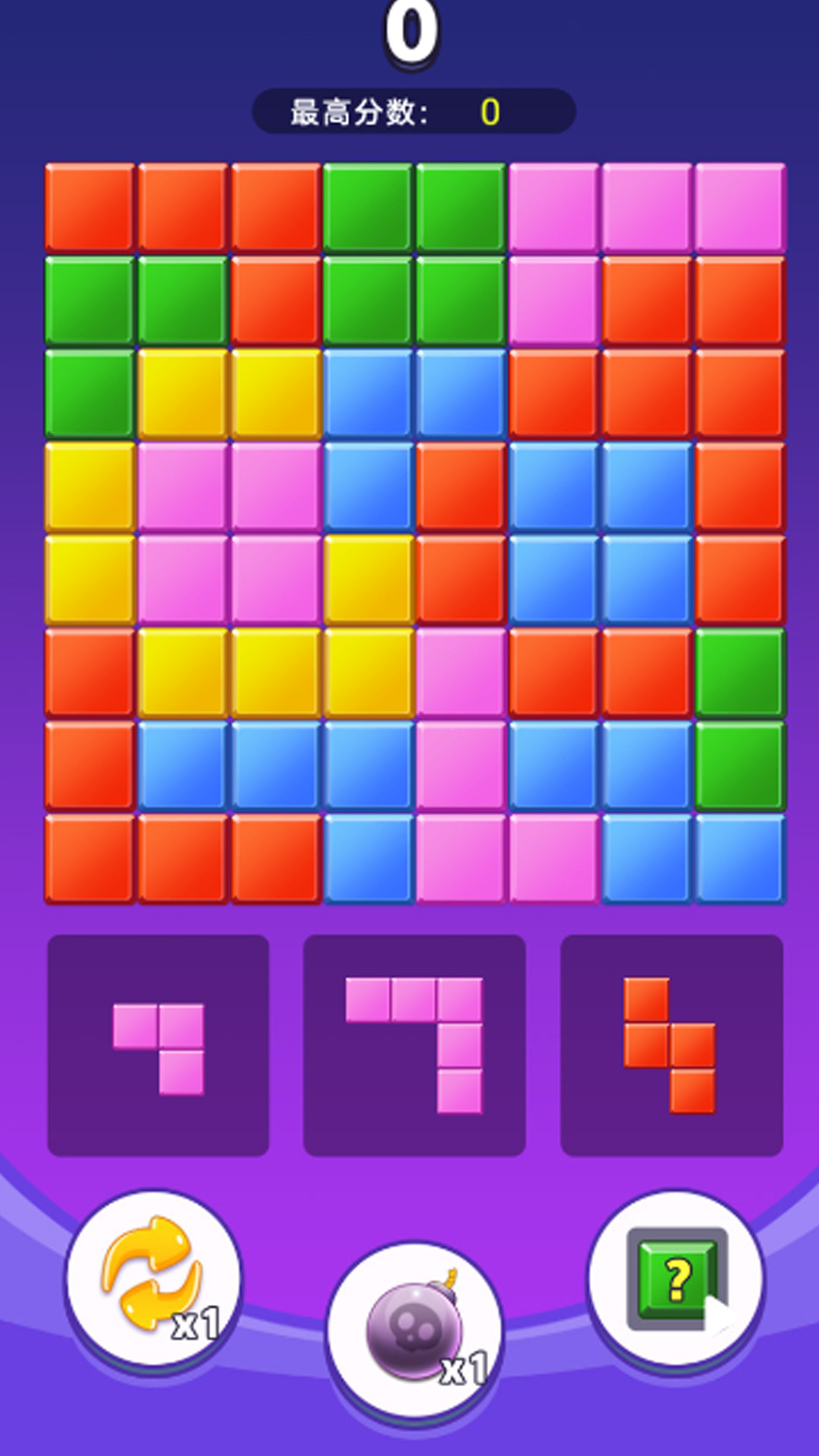
Task: Select the red four-block zigzag piece
Action: (670, 1045)
